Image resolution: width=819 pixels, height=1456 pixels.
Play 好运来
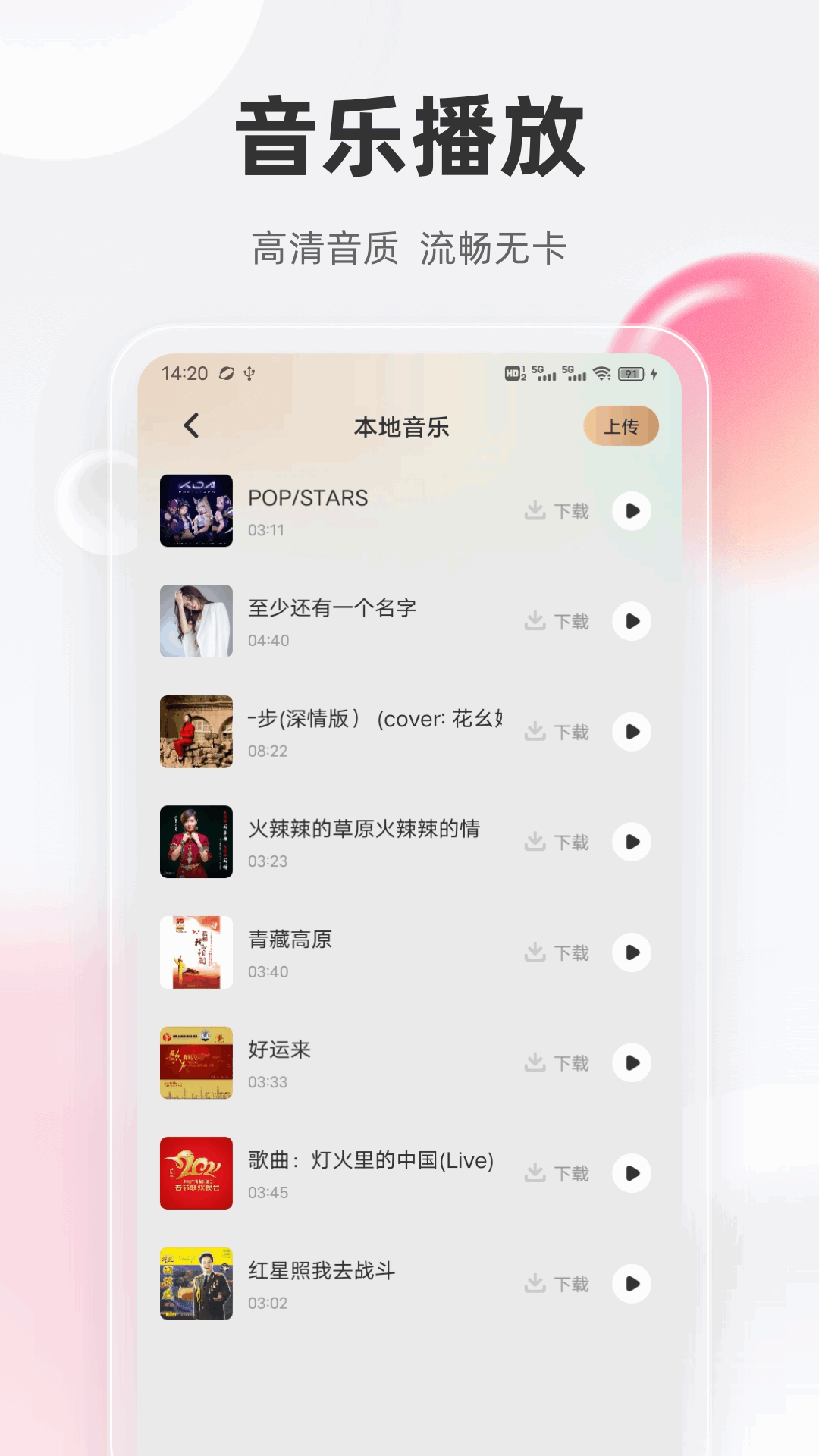click(x=630, y=1062)
